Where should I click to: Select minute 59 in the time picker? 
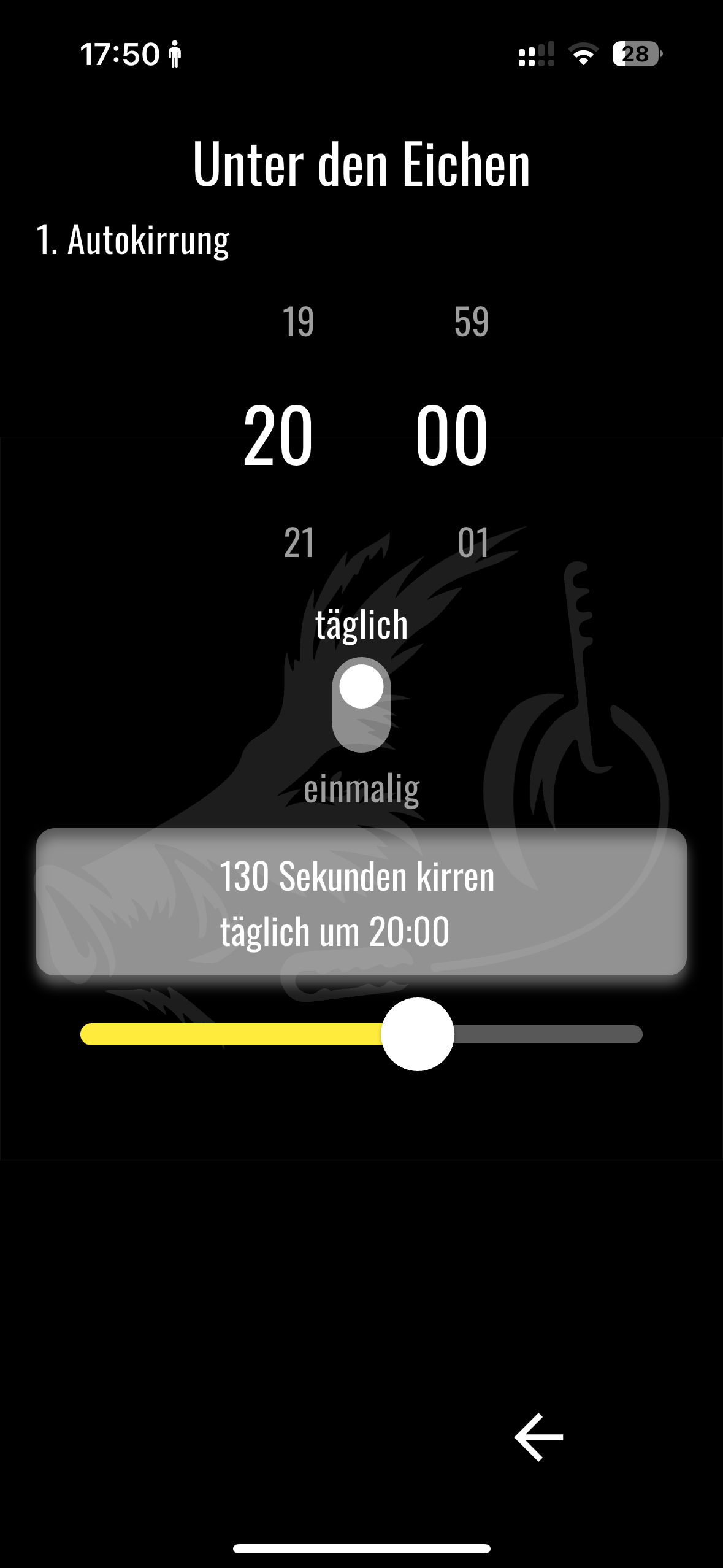coord(472,321)
